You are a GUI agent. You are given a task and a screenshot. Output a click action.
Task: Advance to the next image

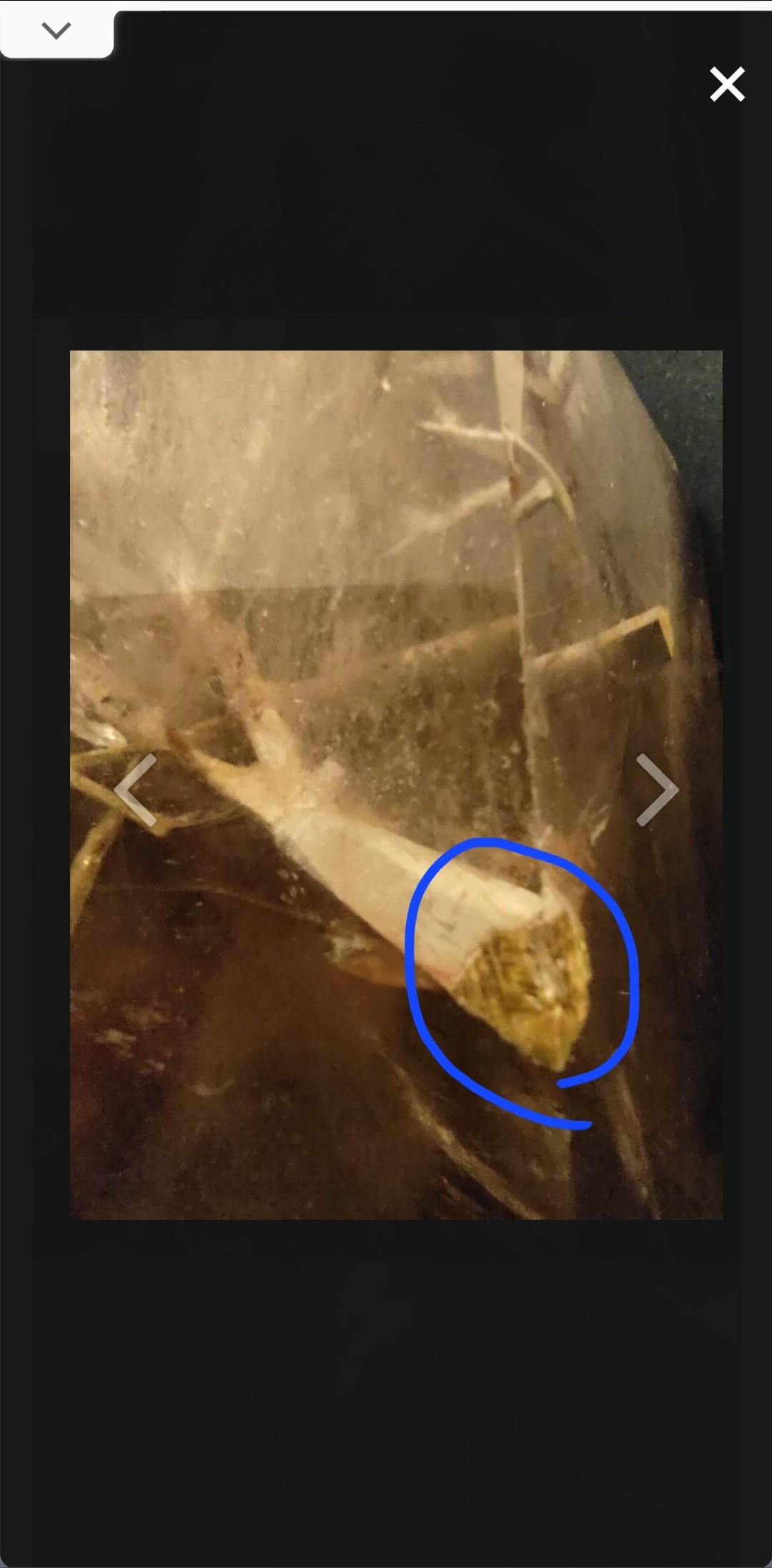[656, 790]
